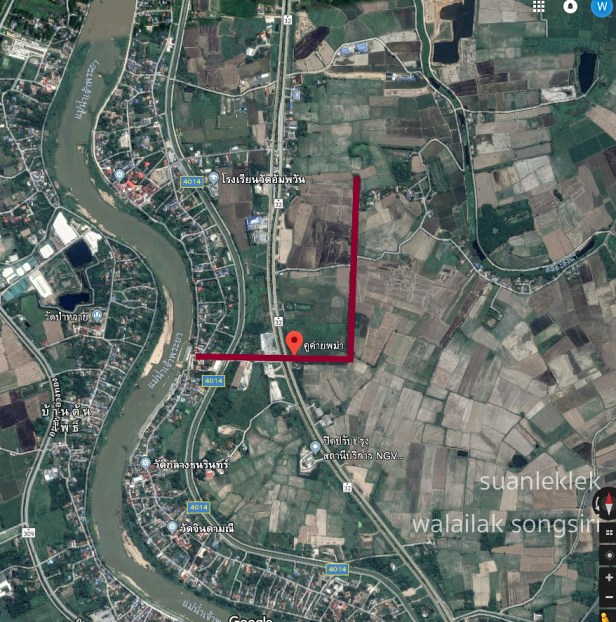Open the โรงเรียนวัดอัมพวัน school marker
This screenshot has height=622, width=616.
point(214,178)
